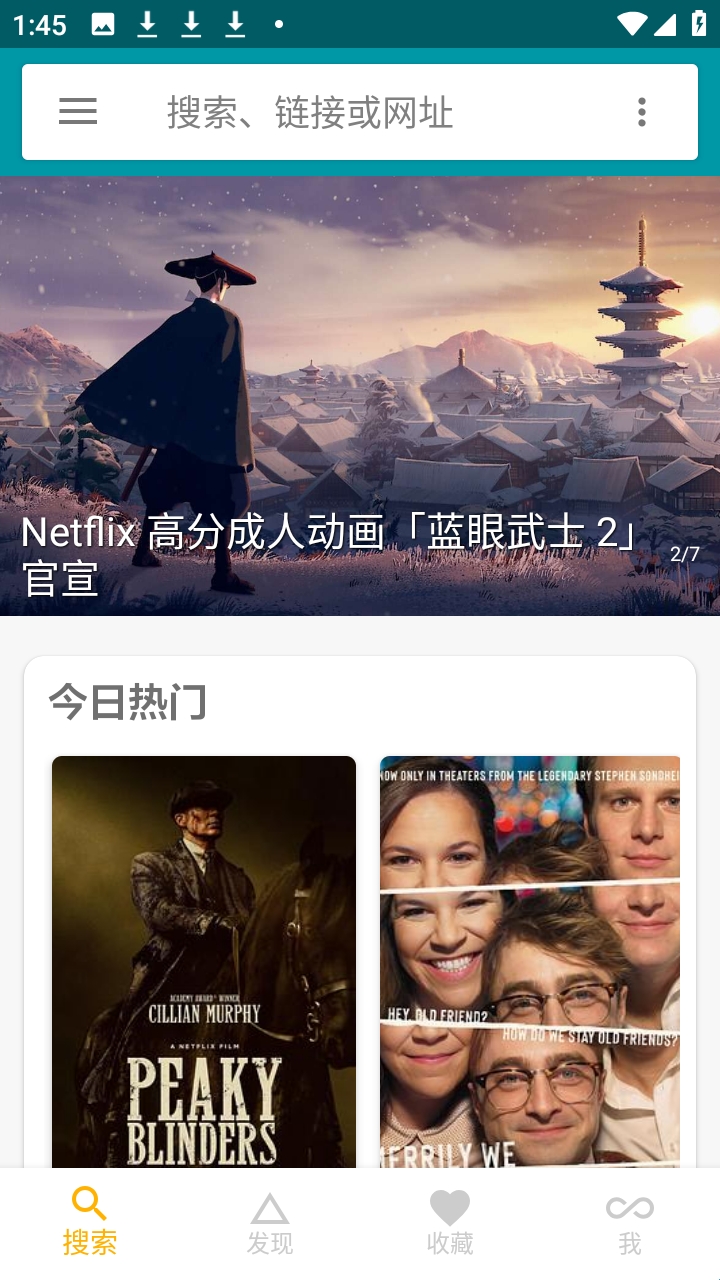Open the three-dot overflow menu
The width and height of the screenshot is (720, 1280).
point(642,112)
